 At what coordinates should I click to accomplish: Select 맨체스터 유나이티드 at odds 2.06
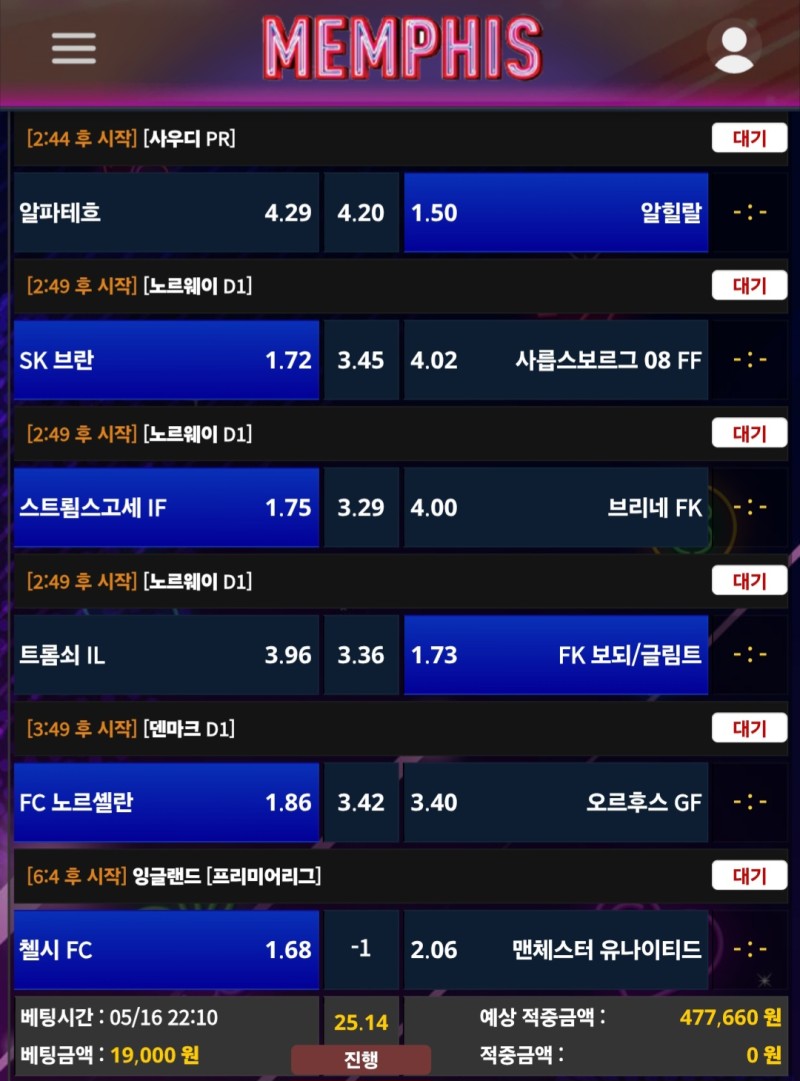(555, 950)
